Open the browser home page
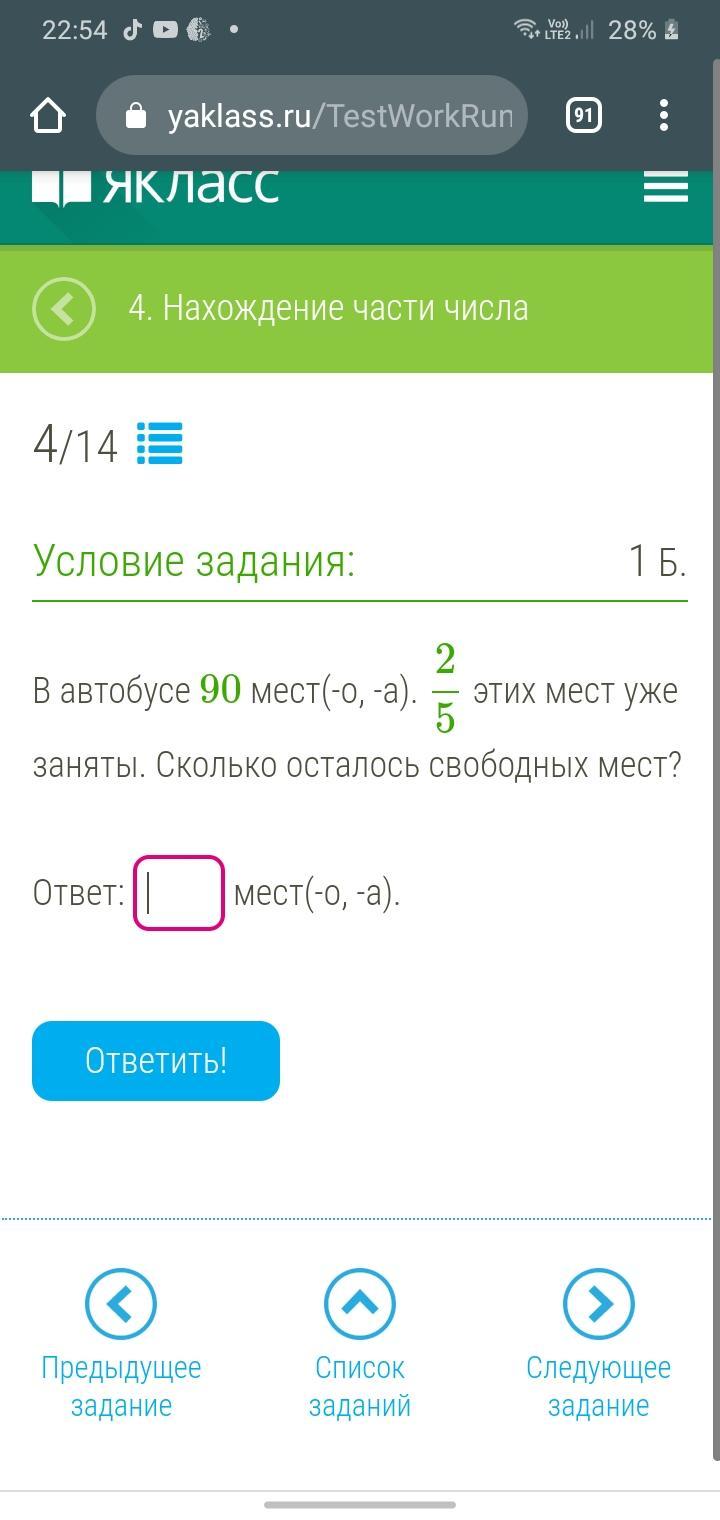 click(x=48, y=116)
